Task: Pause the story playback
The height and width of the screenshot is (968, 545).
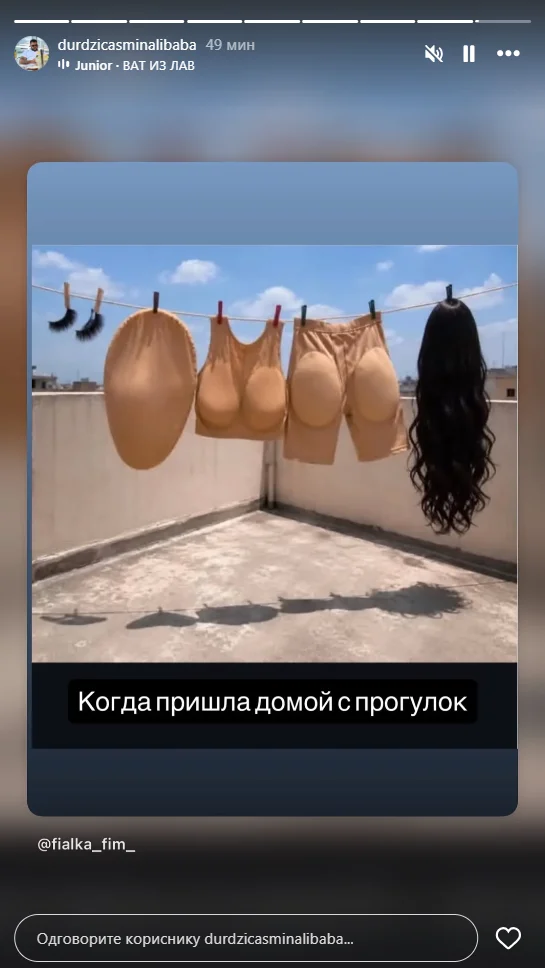Action: [469, 54]
